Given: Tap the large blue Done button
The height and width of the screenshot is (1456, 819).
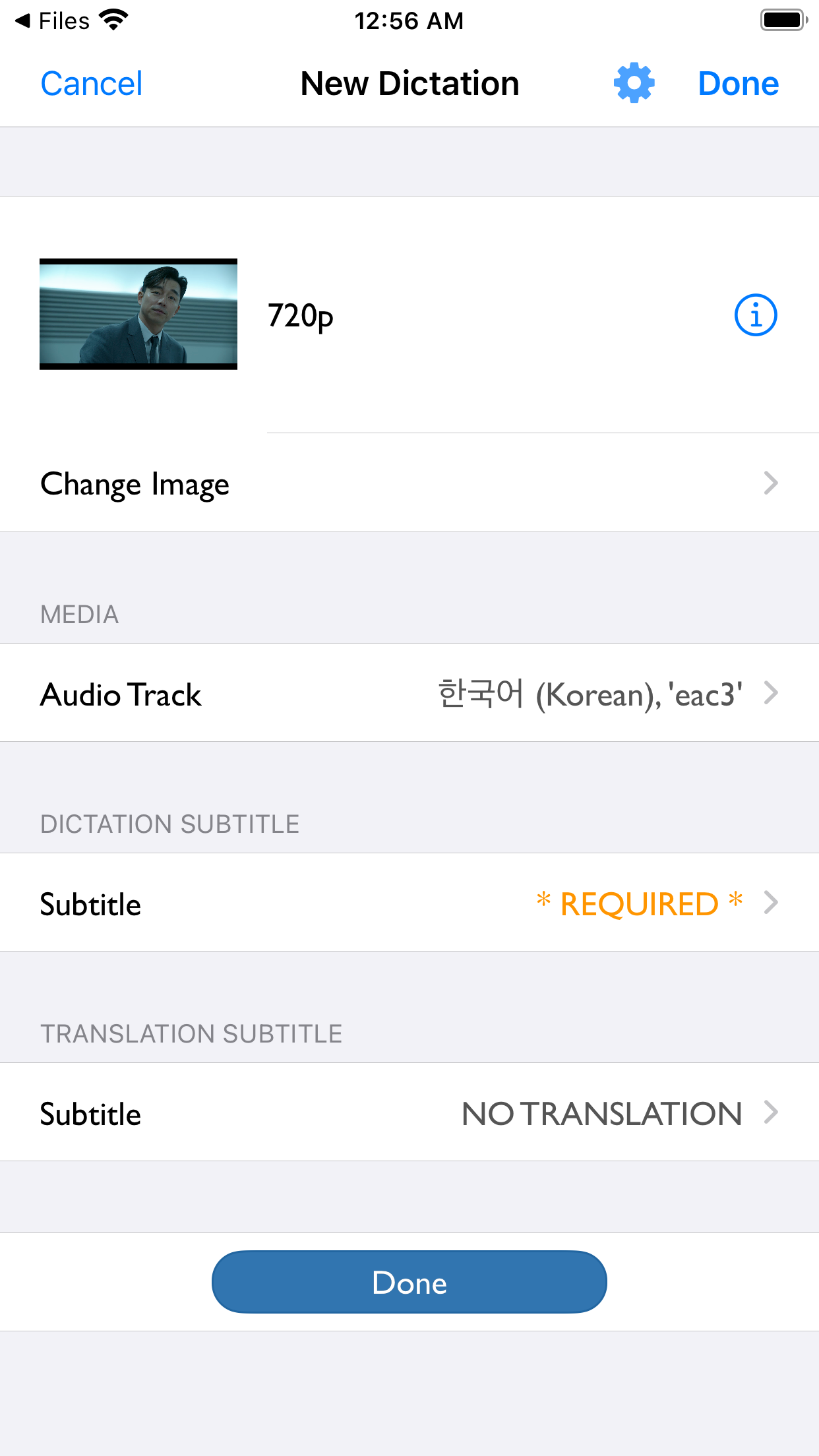Looking at the screenshot, I should pyautogui.click(x=409, y=1283).
